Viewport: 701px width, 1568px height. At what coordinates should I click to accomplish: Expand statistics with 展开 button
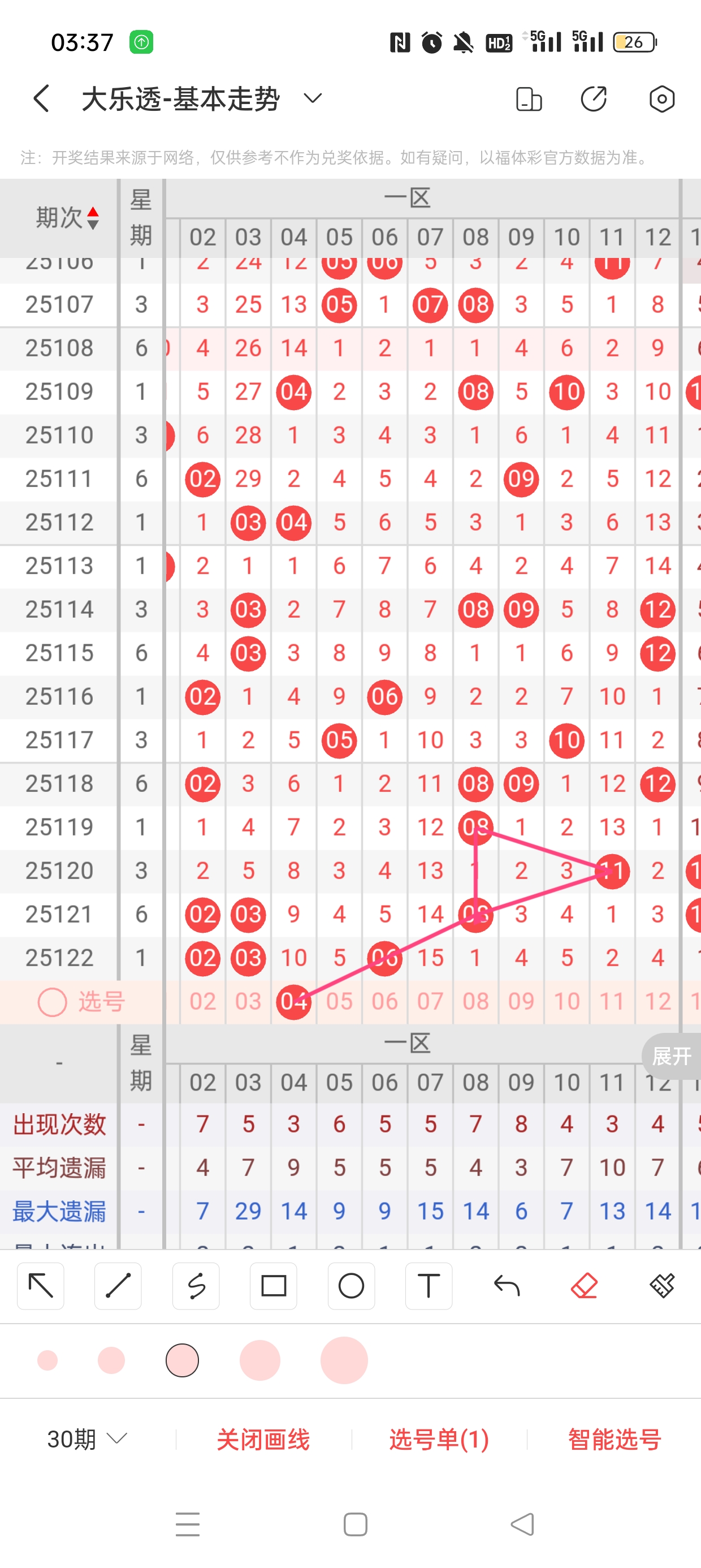pos(671,1056)
